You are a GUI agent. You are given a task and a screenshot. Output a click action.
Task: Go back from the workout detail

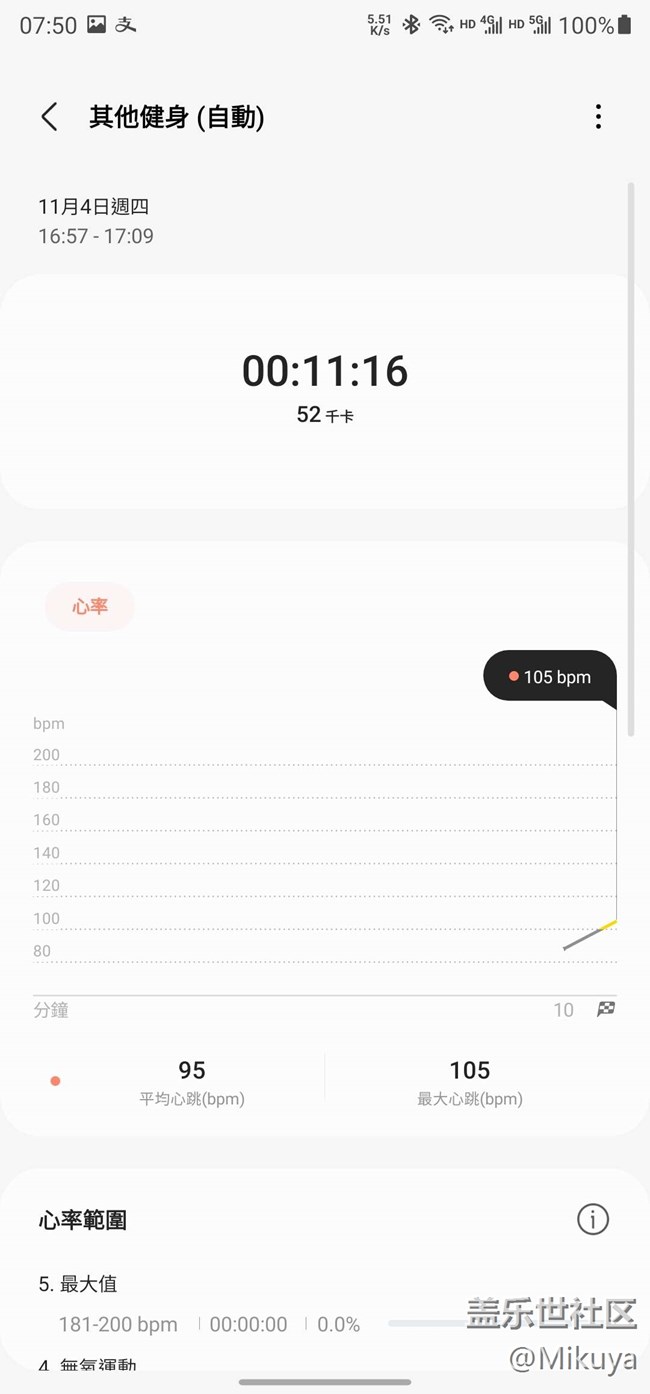49,117
